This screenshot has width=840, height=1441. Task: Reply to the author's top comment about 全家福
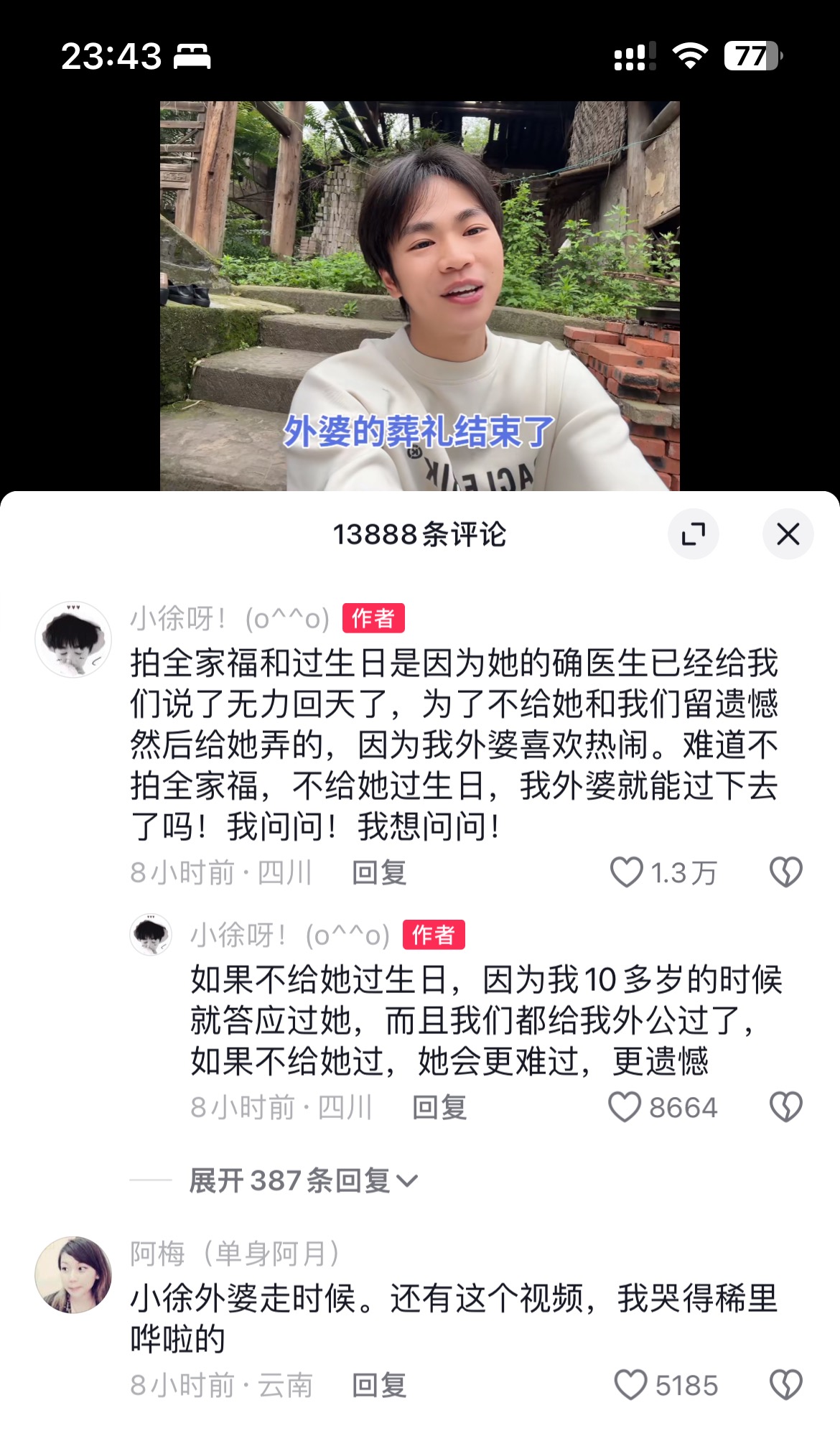(x=379, y=873)
